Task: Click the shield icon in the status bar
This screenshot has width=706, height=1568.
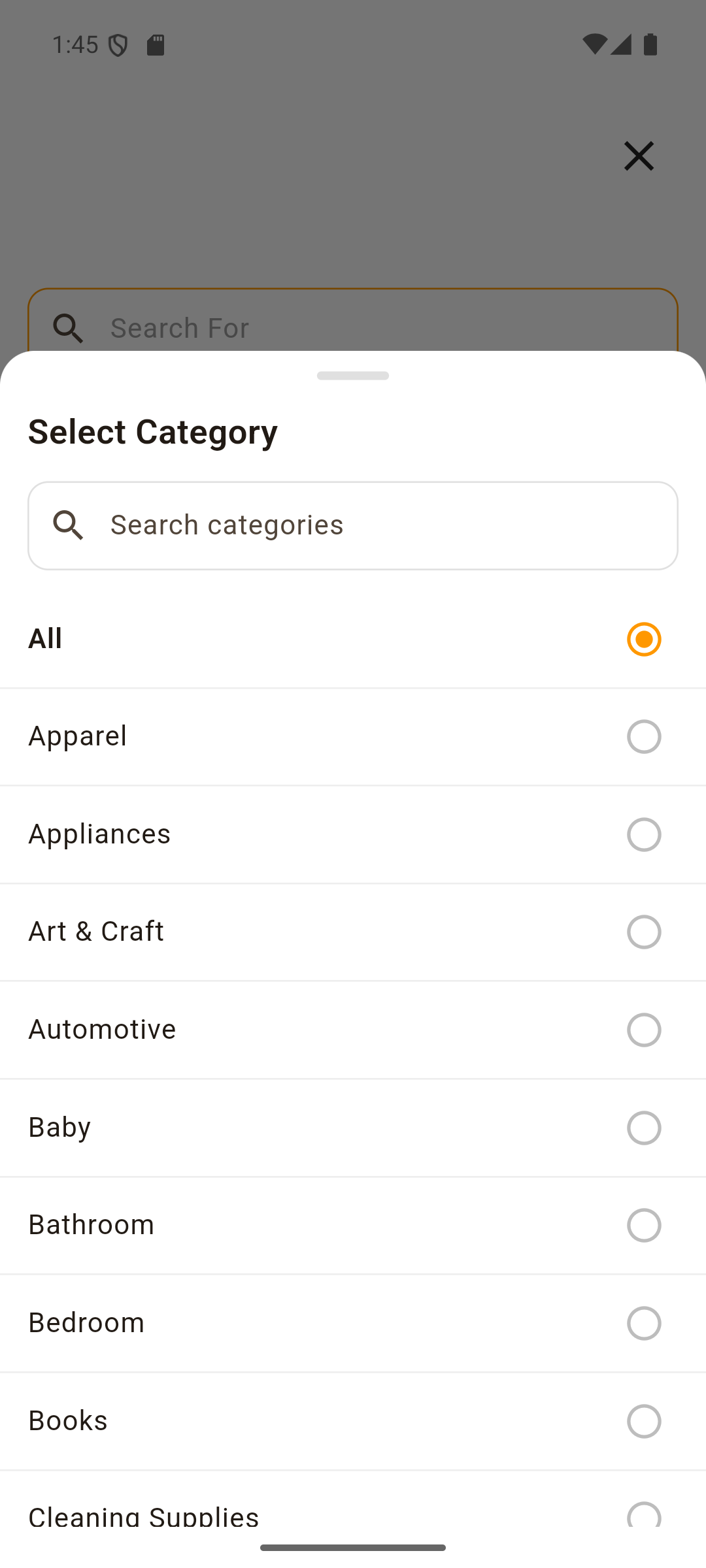Action: 119,44
